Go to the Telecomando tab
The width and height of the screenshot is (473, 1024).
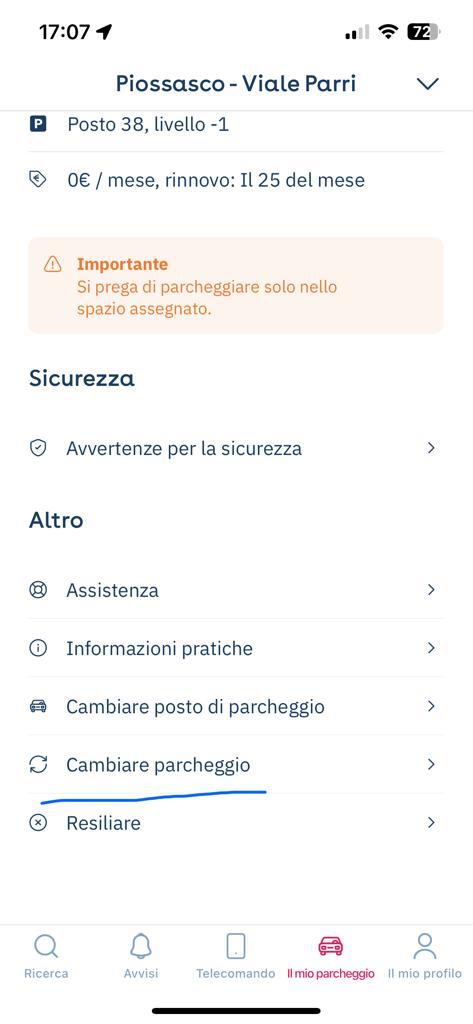[236, 955]
